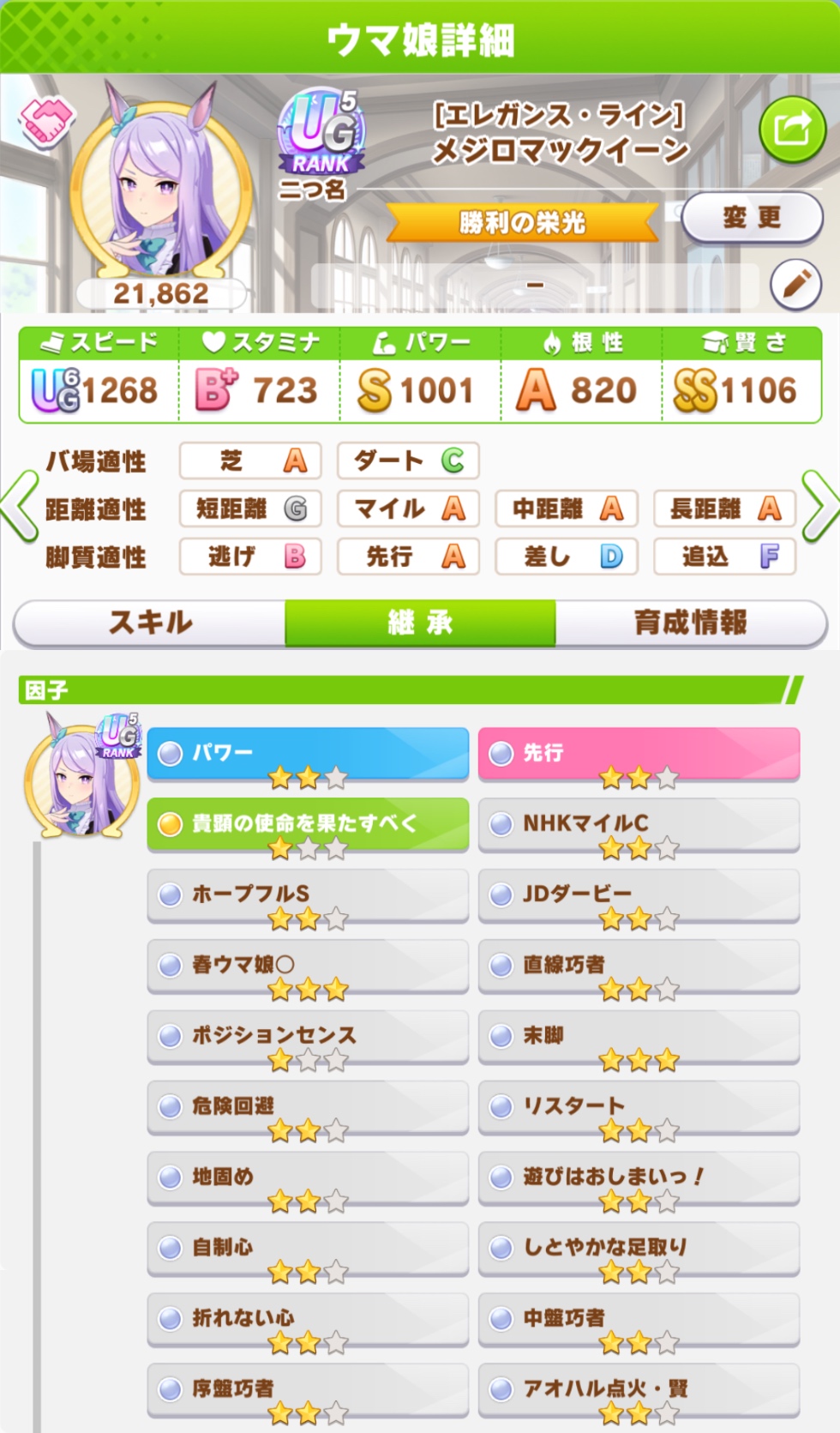View the リスタート factor details
The image size is (840, 1433).
coord(639,1106)
